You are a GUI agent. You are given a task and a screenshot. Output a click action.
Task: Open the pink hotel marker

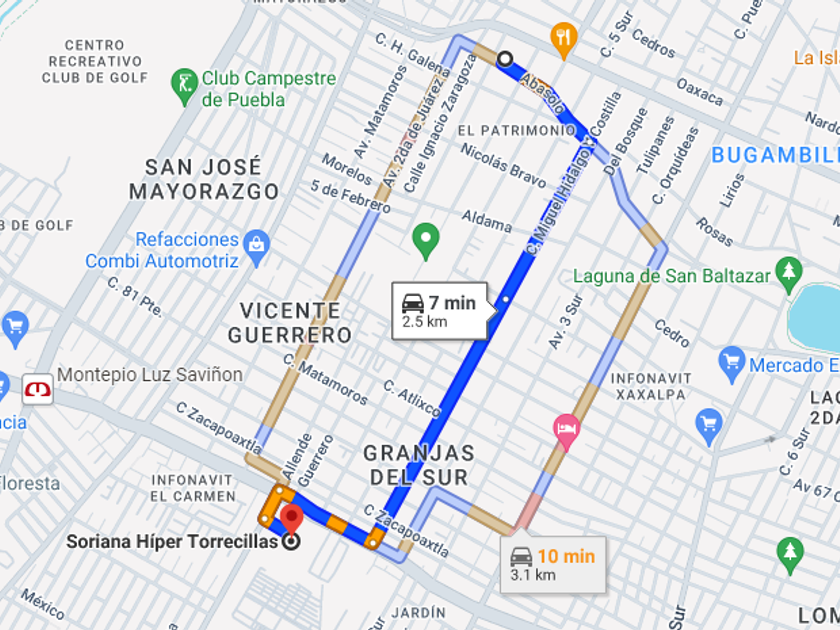[566, 428]
